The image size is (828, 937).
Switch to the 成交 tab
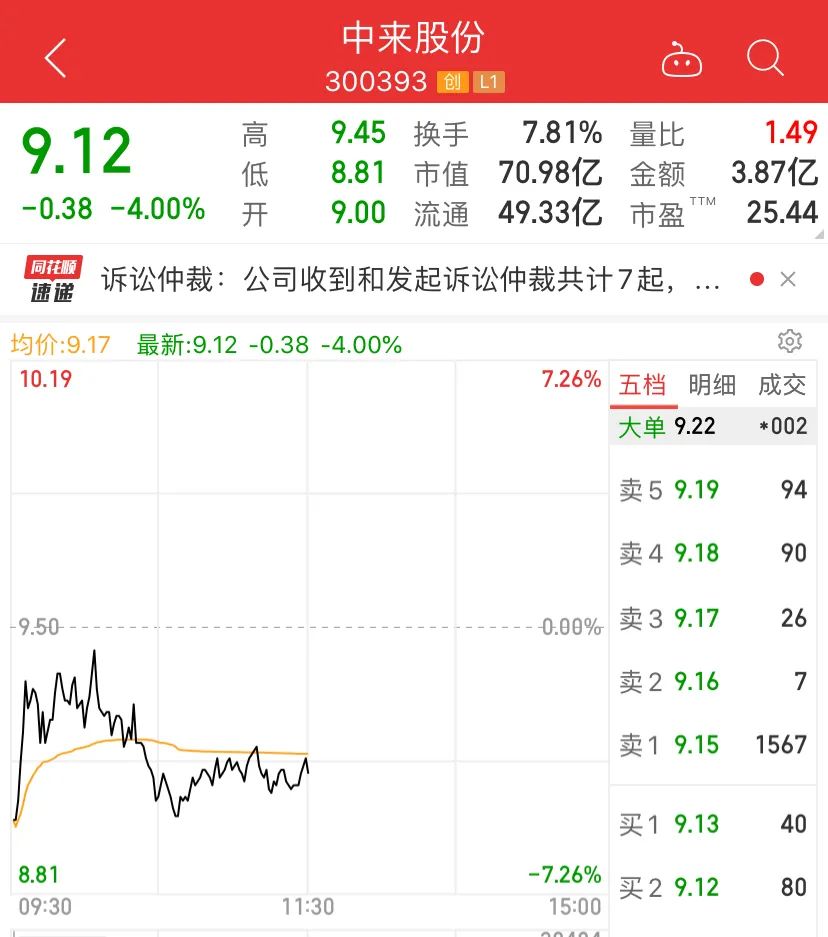tap(782, 385)
